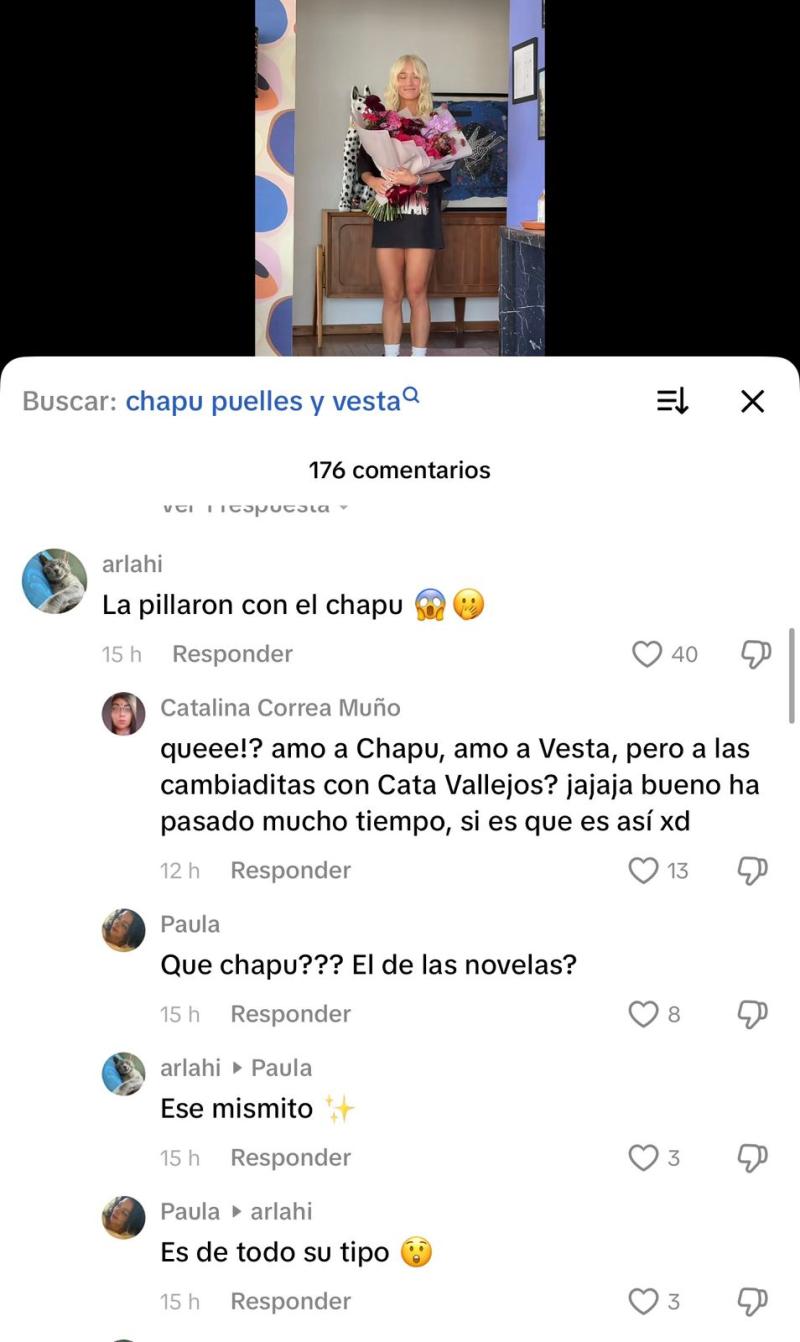Dislike the 'La pillaron con el chapu' comment

pyautogui.click(x=754, y=653)
